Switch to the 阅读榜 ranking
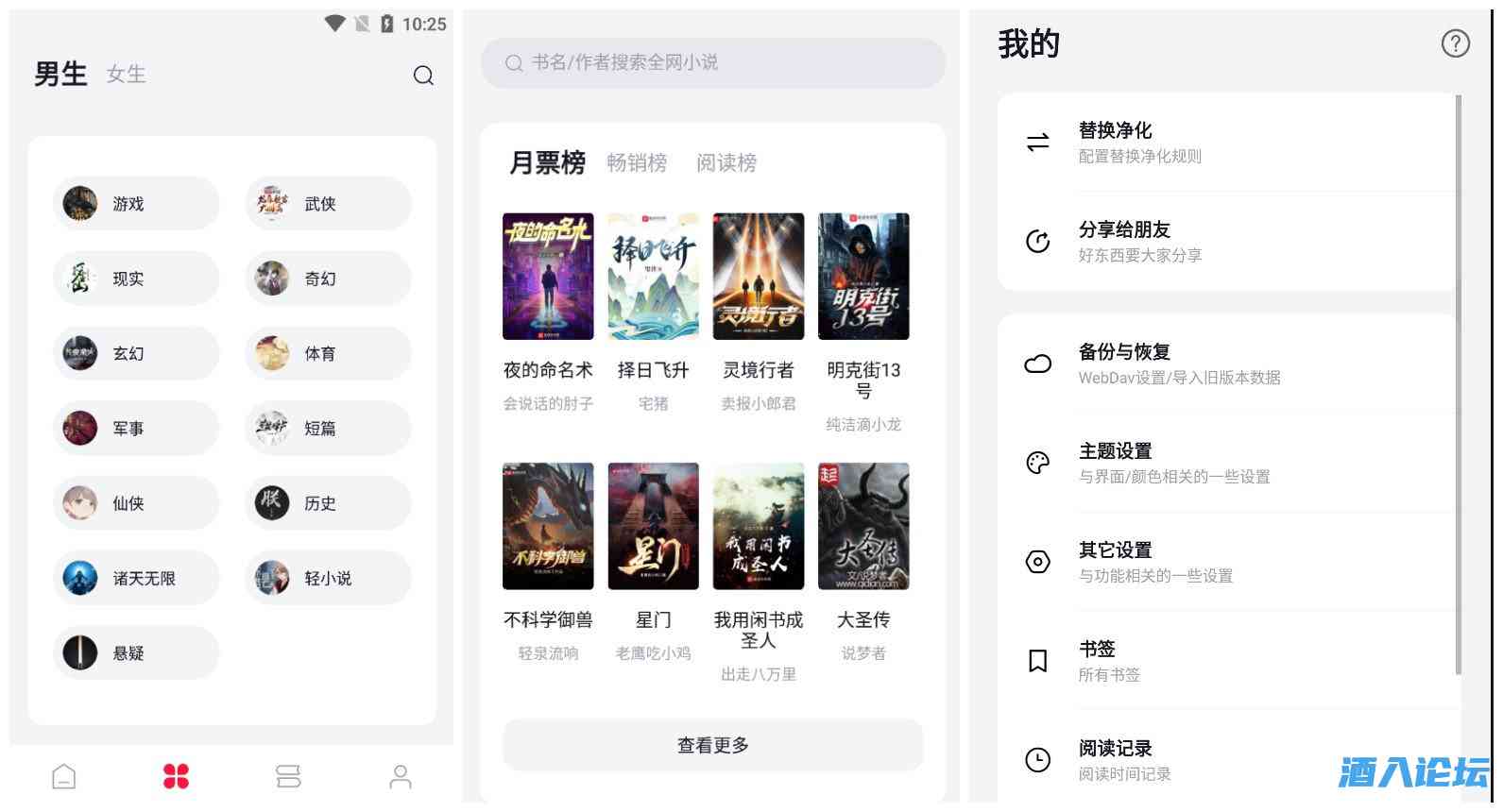The height and width of the screenshot is (812, 1503). 726,163
